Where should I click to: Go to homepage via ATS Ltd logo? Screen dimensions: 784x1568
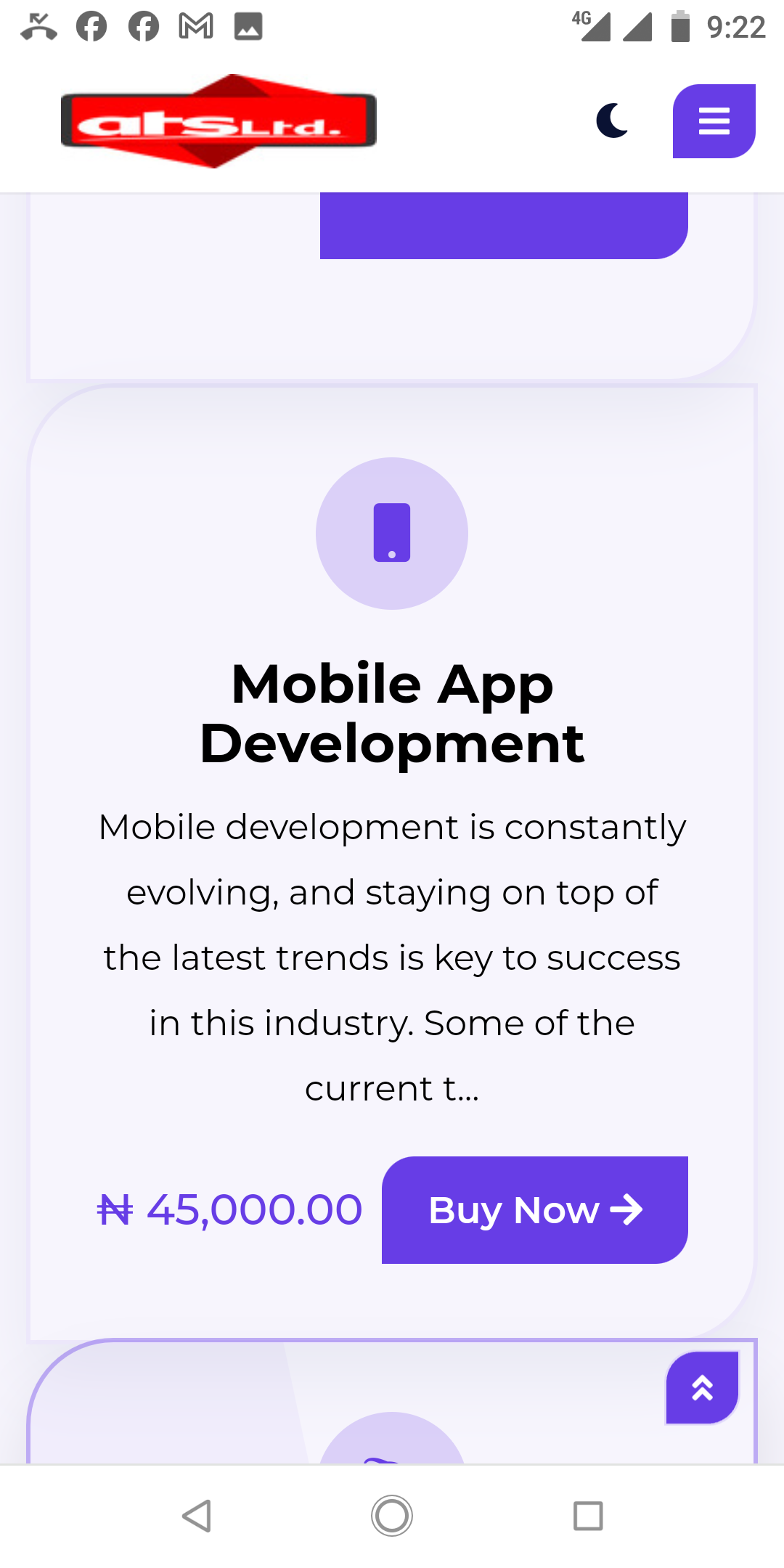click(219, 121)
